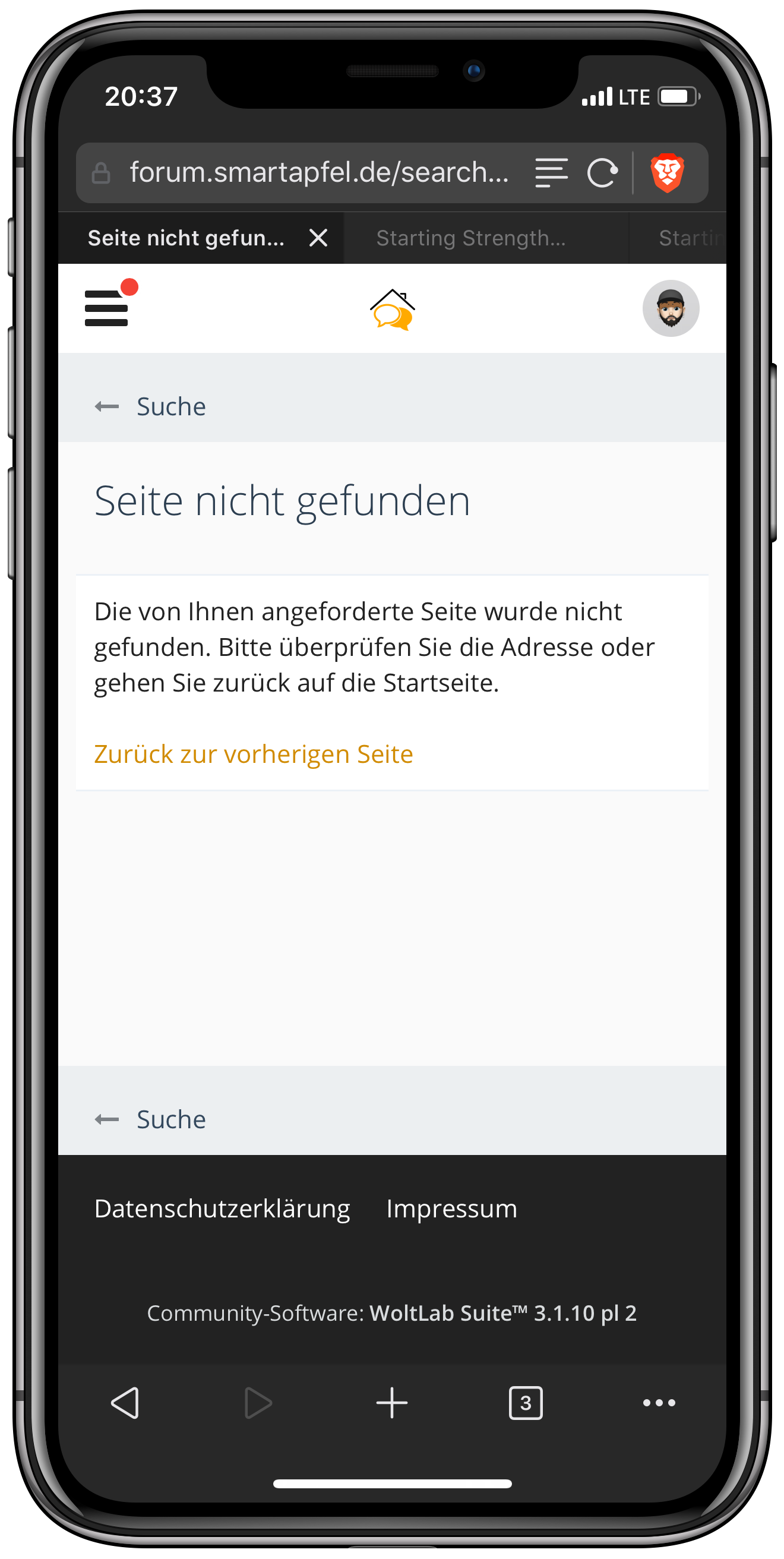Add a new browser tab
Image resolution: width=784 pixels, height=1559 pixels.
click(392, 1403)
